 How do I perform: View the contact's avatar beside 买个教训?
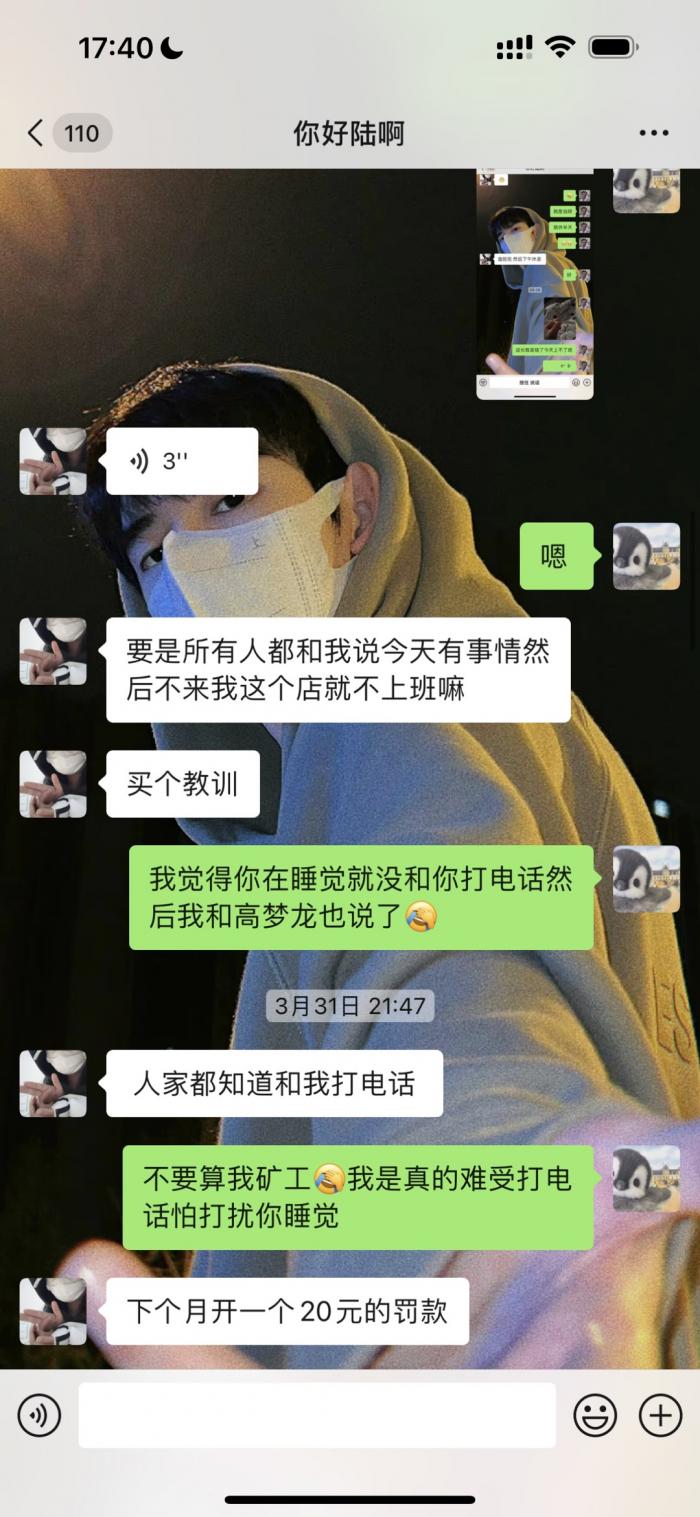coord(53,784)
